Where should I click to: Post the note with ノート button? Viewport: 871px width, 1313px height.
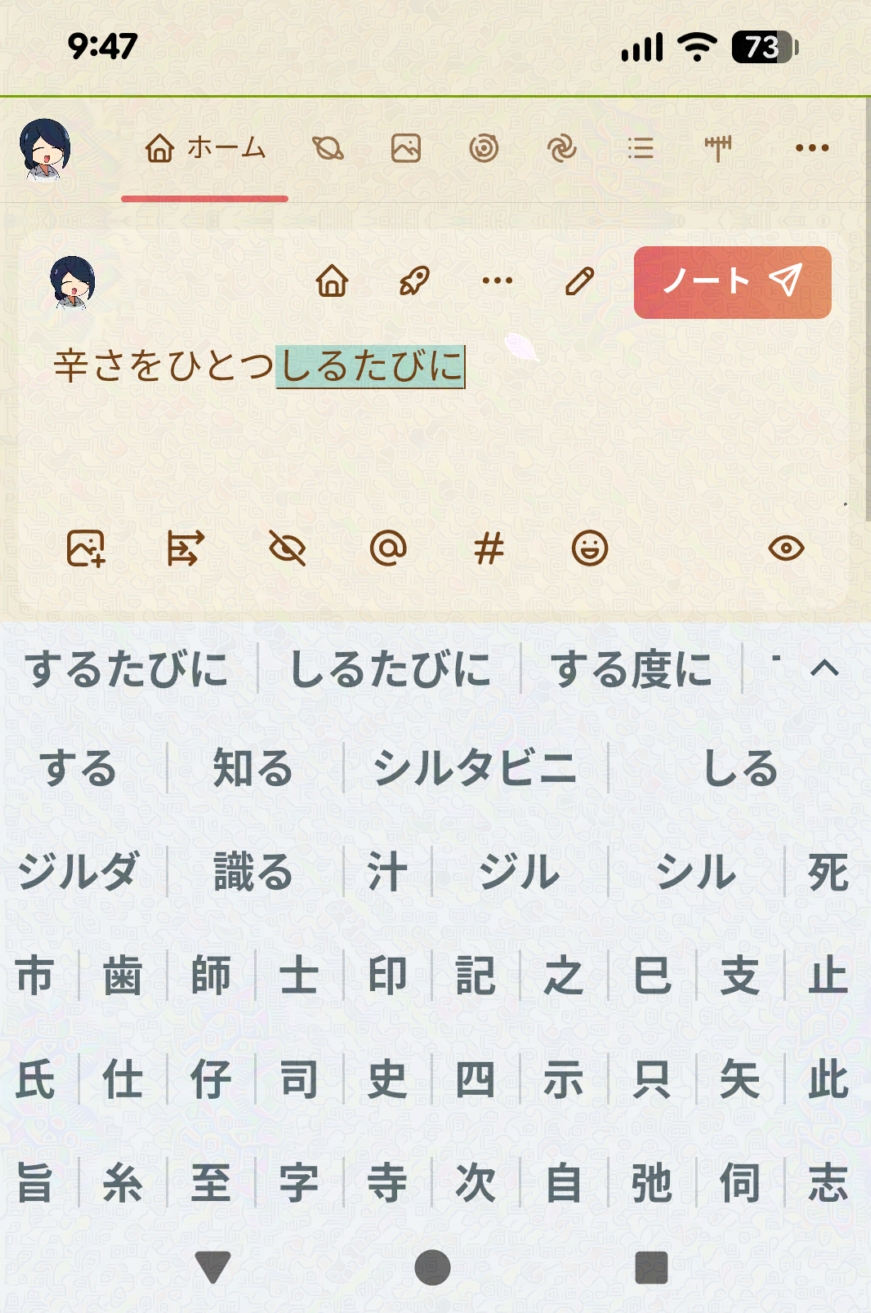[732, 282]
